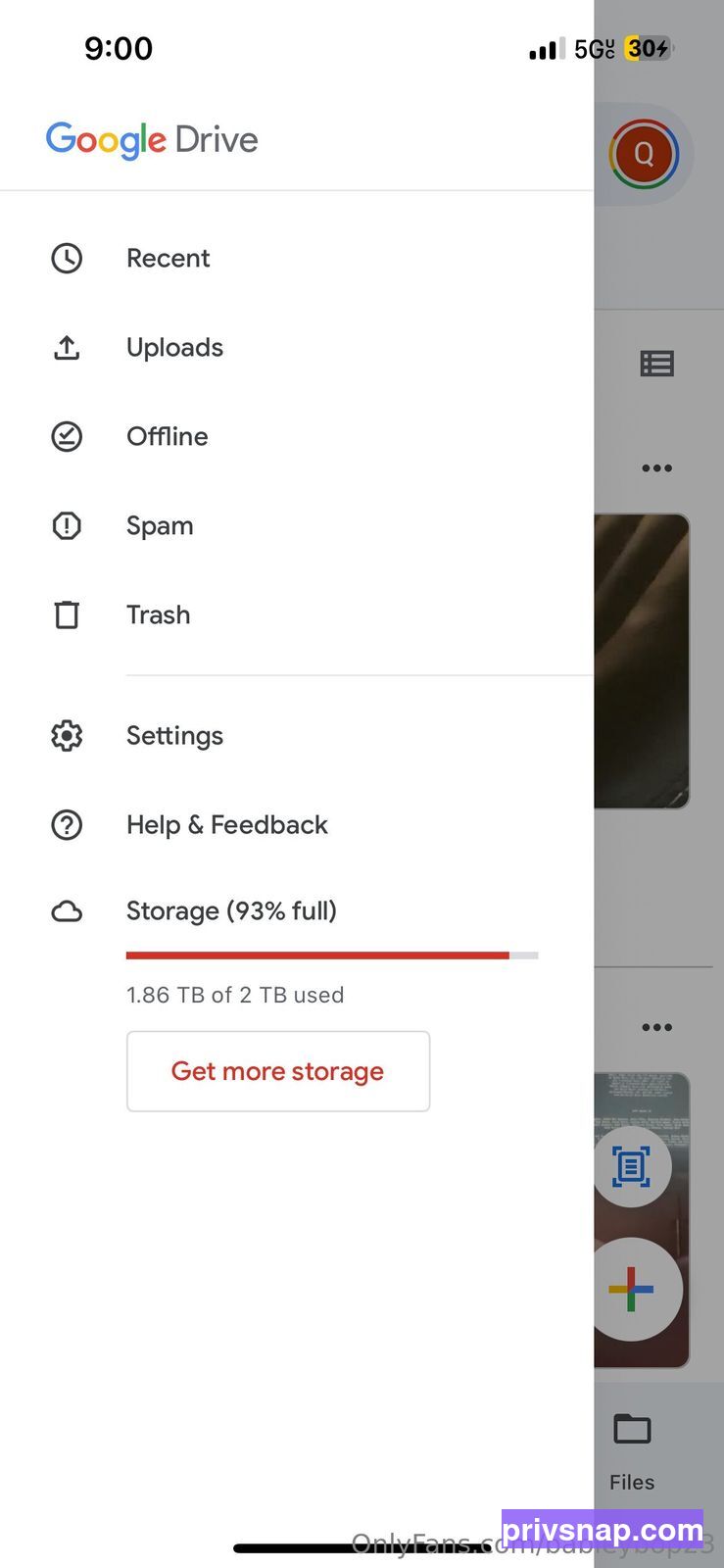Image resolution: width=724 pixels, height=1568 pixels.
Task: Open Storage (93% full) details
Action: click(x=297, y=911)
